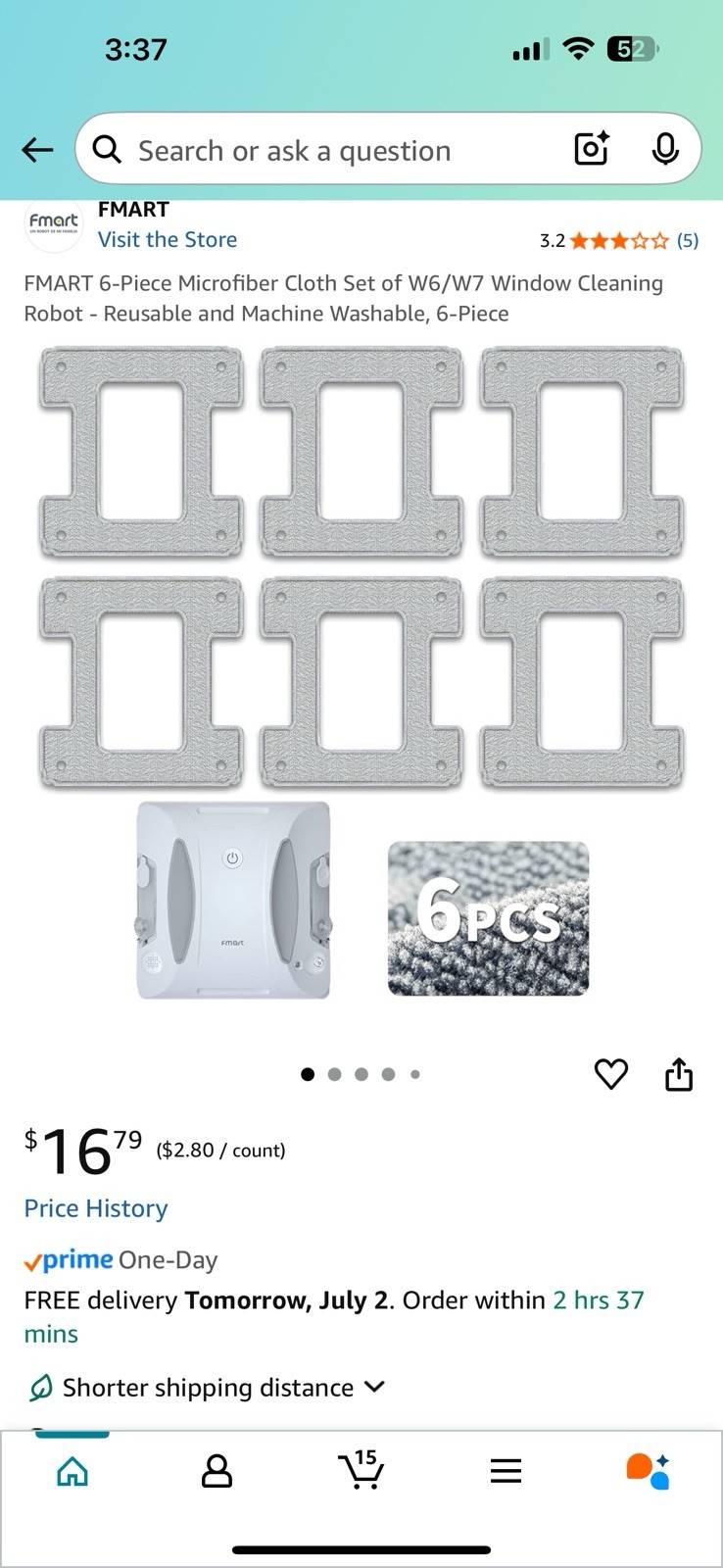Open the hamburger menu tab

point(506,1471)
